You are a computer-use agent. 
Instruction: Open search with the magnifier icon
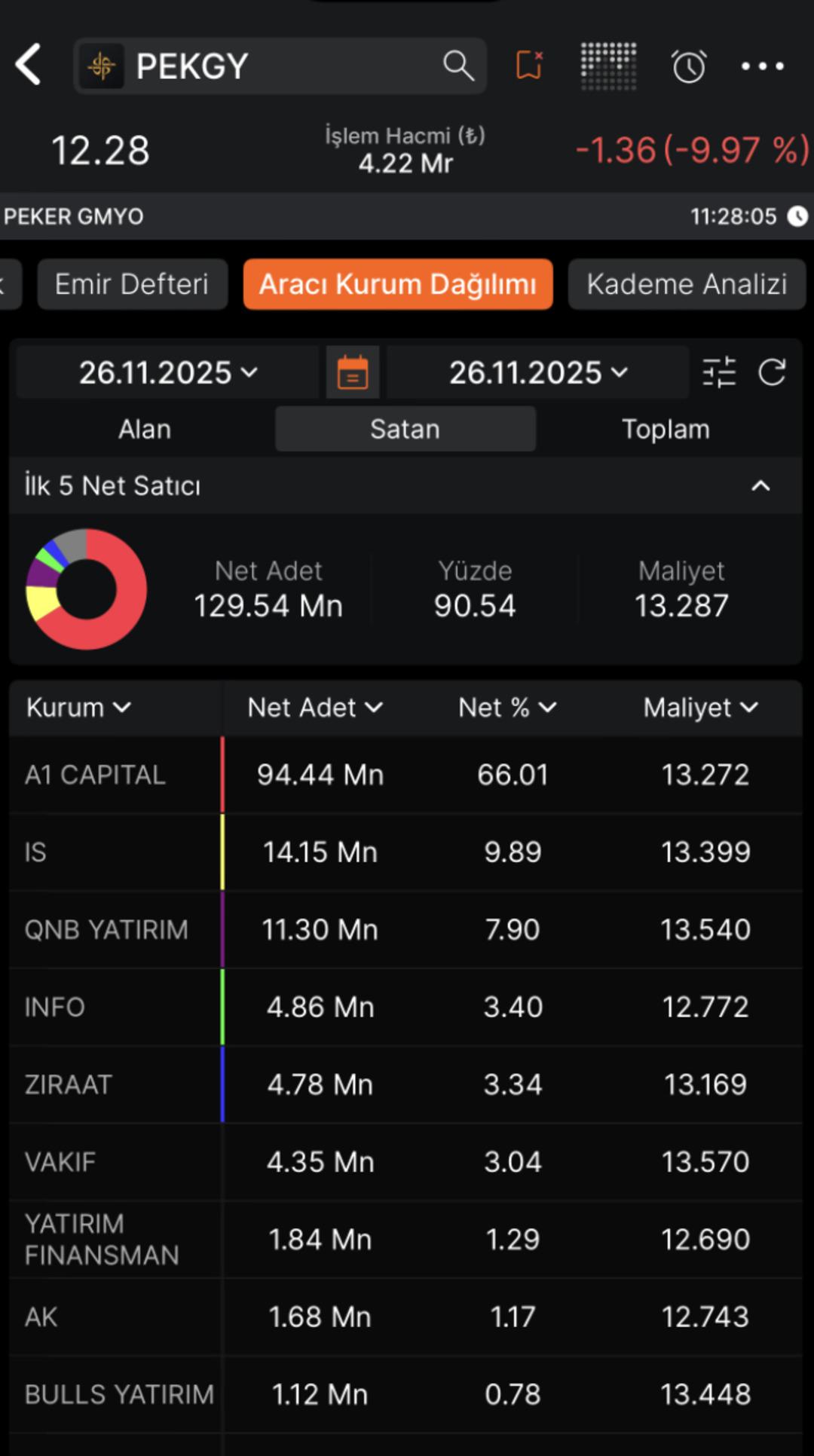(x=457, y=66)
